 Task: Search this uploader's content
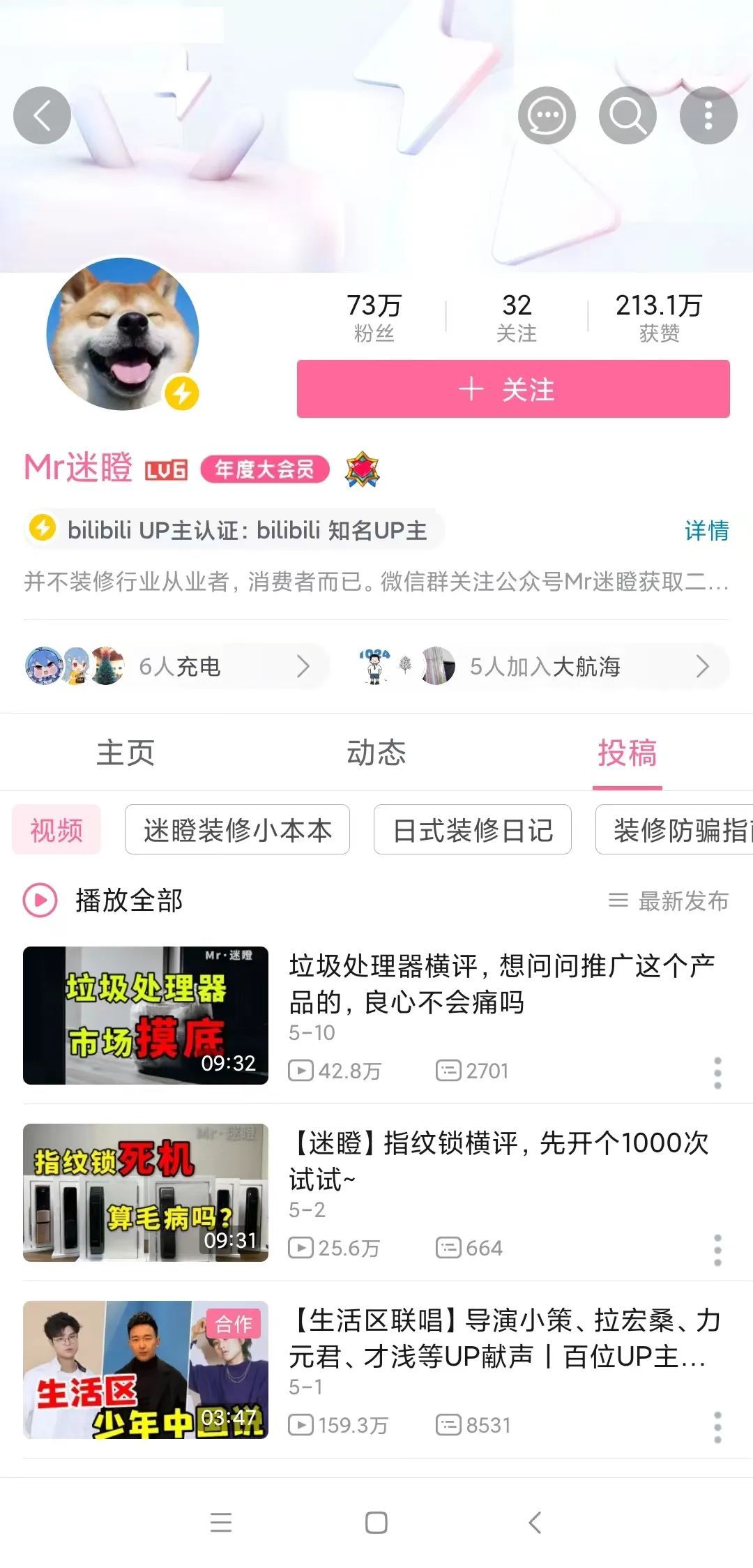[x=627, y=116]
